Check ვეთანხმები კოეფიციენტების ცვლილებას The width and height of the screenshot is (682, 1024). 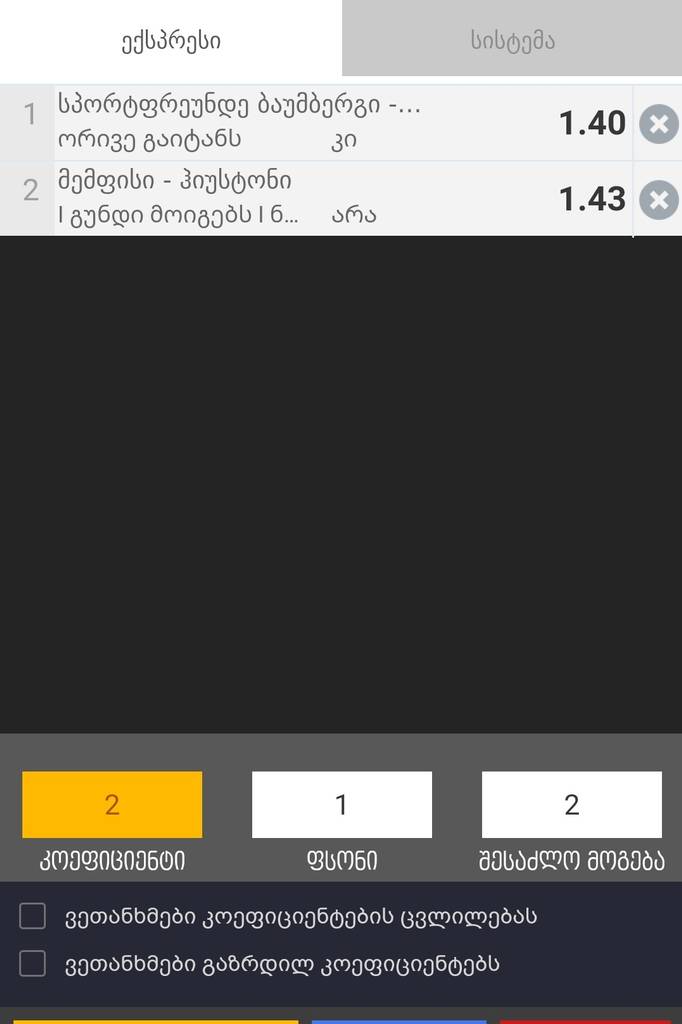pyautogui.click(x=33, y=916)
